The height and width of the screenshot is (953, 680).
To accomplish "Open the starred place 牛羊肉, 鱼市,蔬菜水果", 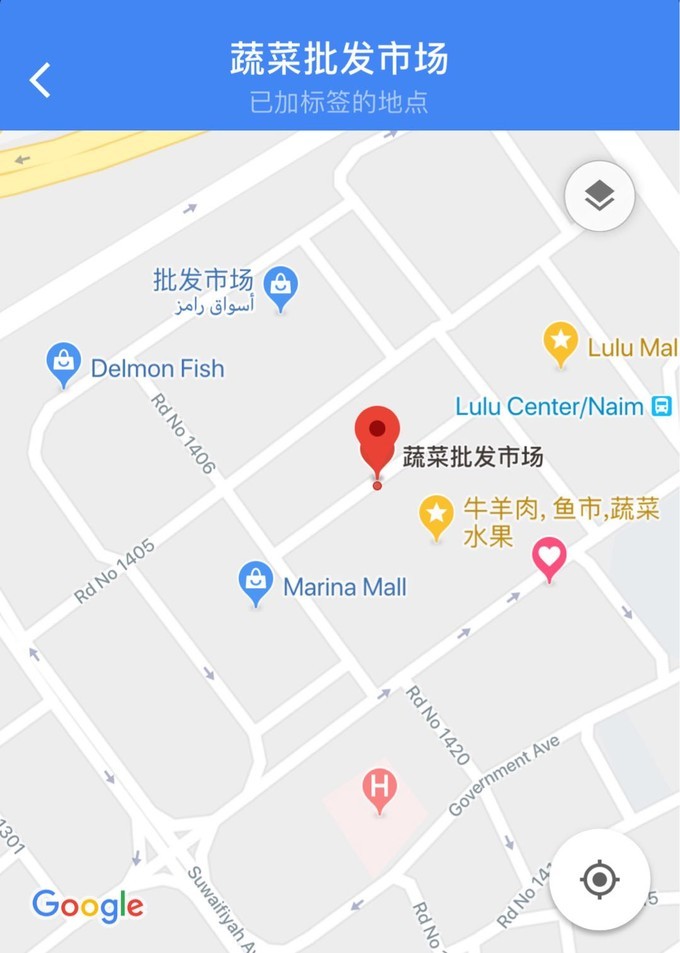I will [x=436, y=517].
